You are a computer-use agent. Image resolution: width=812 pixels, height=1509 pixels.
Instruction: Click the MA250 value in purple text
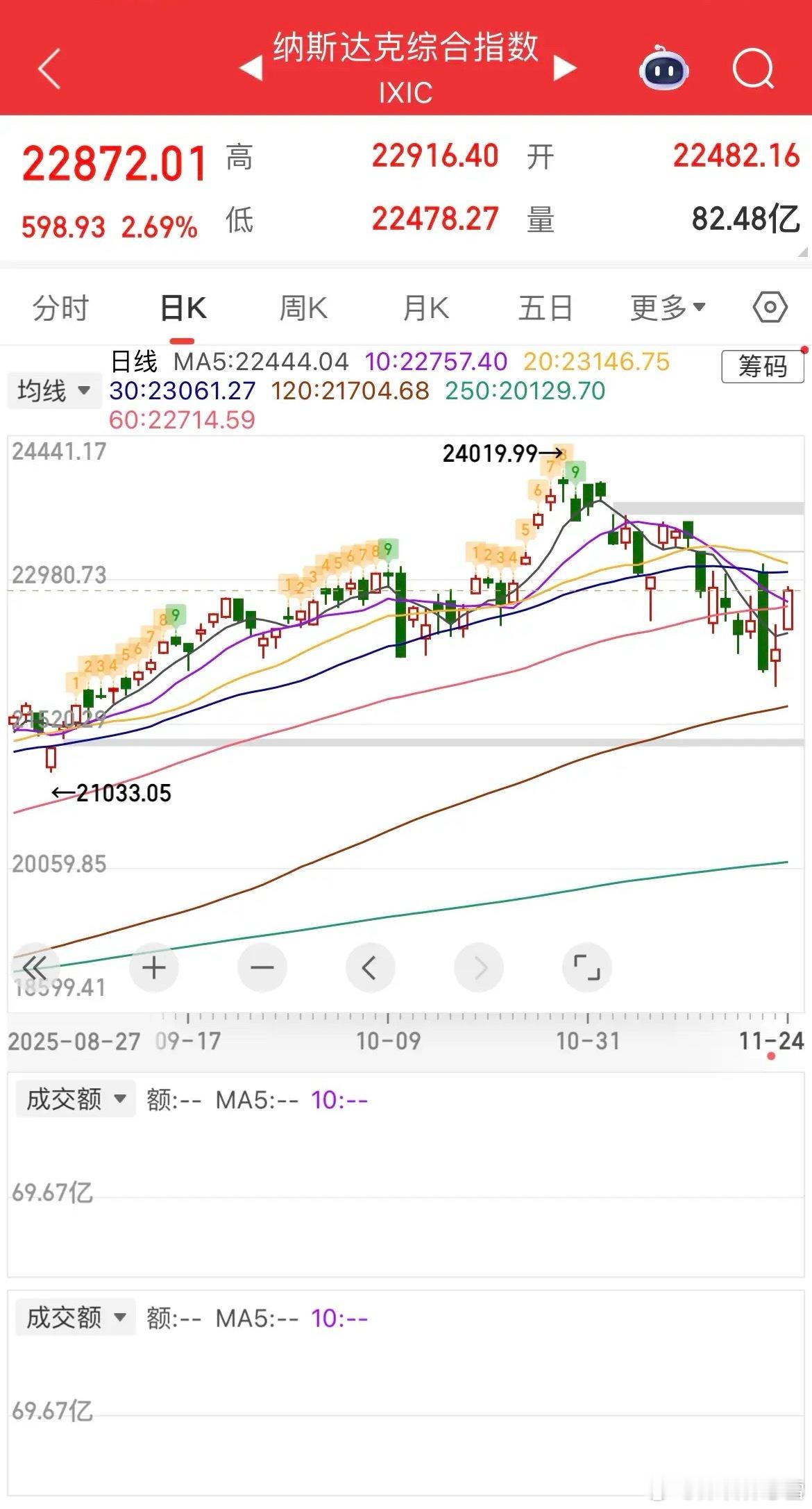525,391
